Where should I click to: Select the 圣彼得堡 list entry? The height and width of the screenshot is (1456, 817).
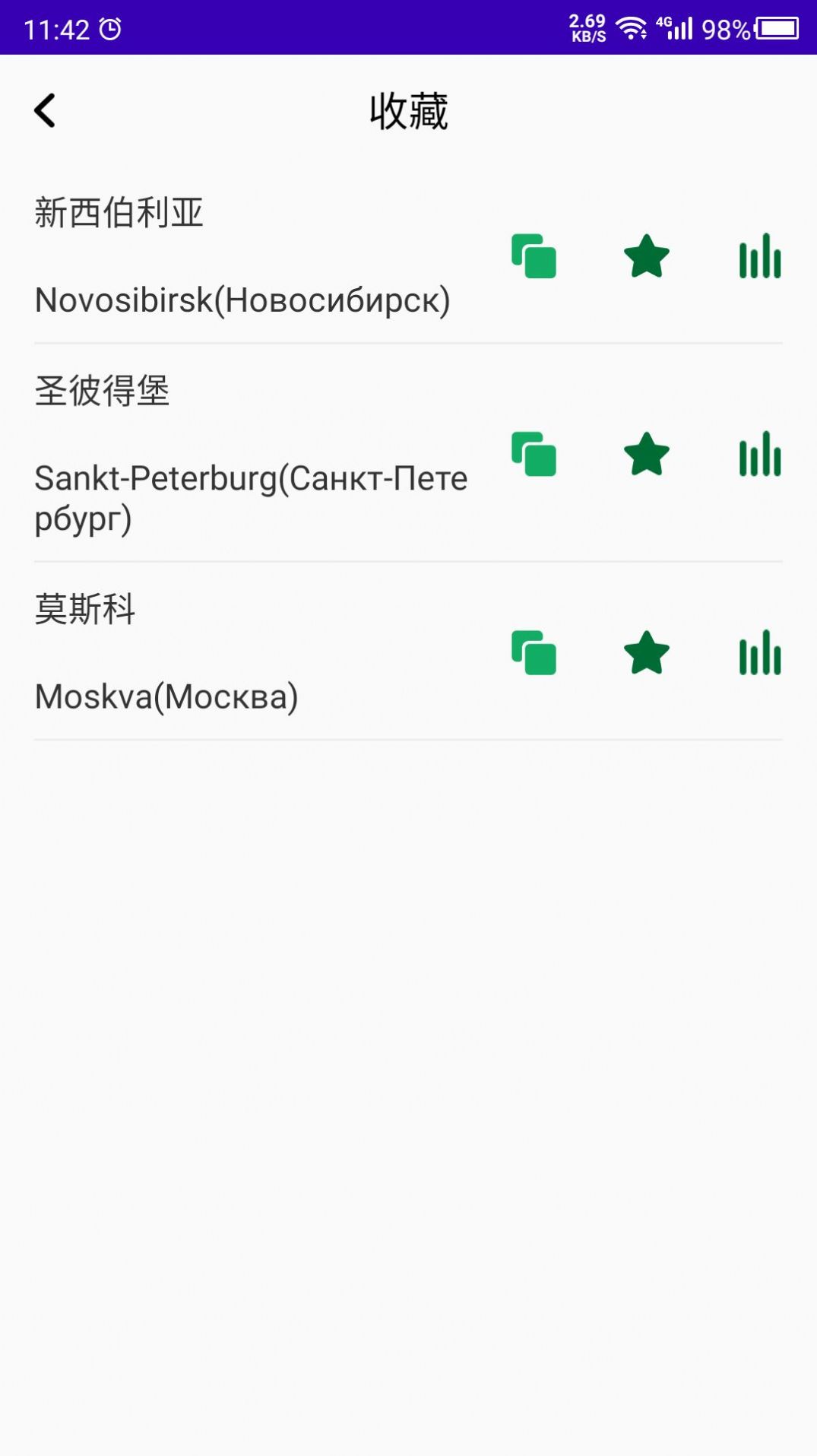(104, 392)
